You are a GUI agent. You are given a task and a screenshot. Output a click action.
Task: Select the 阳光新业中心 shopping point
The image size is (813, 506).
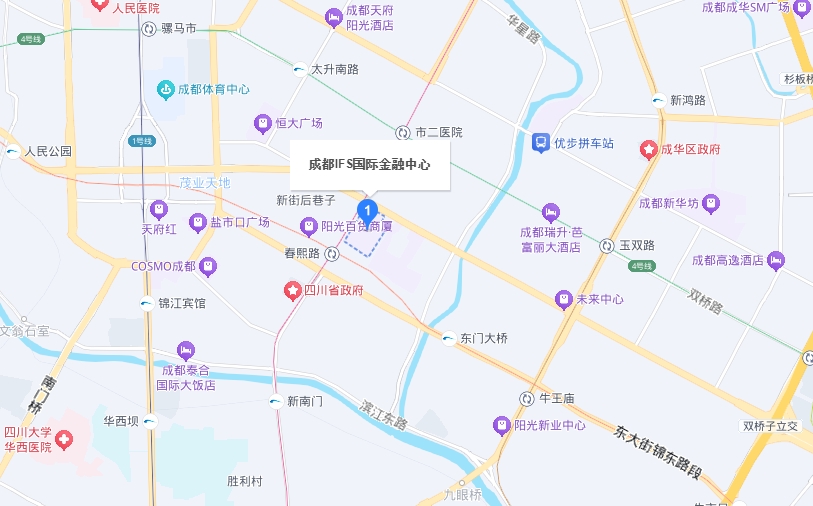(x=502, y=425)
